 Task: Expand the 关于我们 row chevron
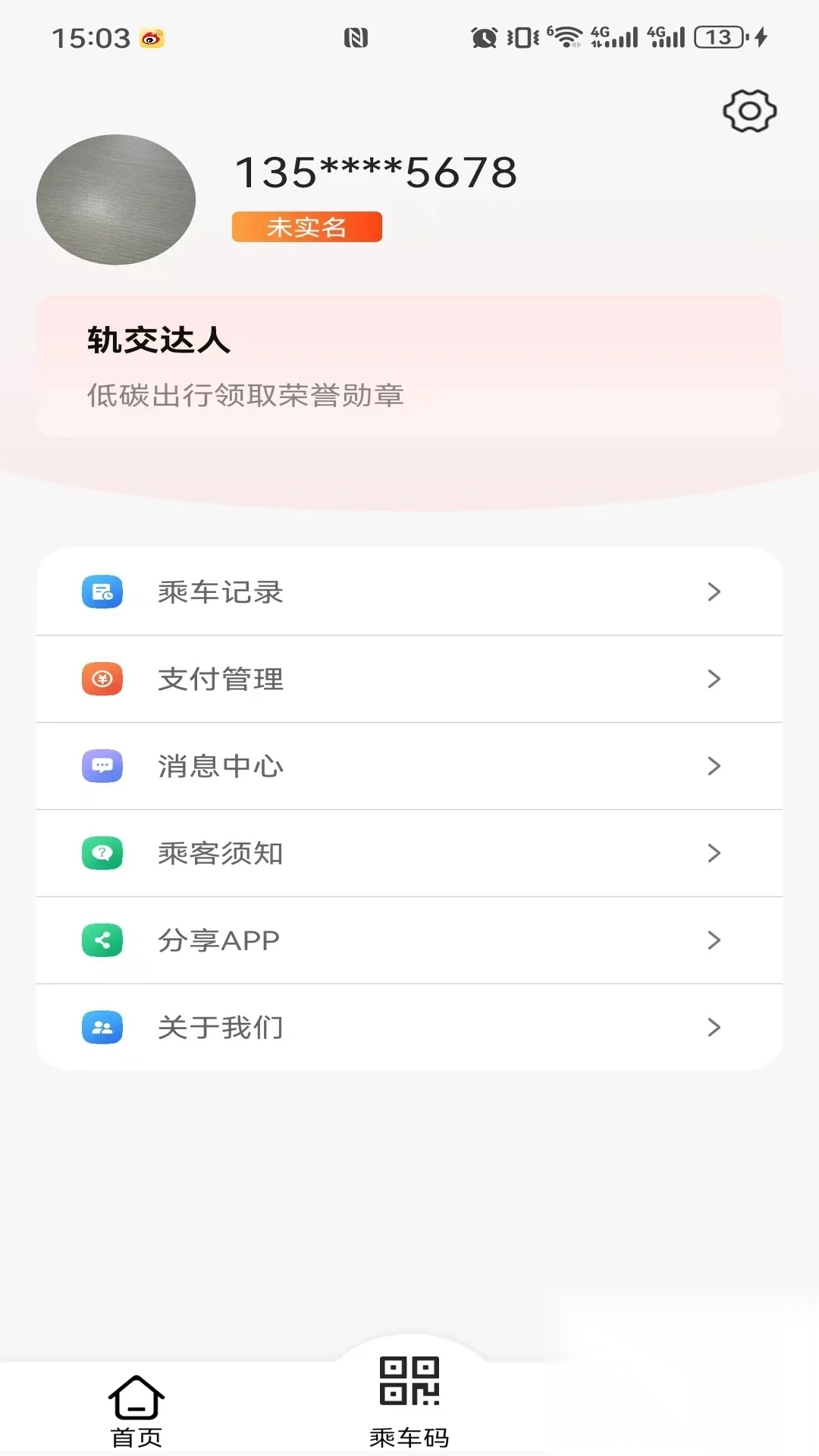coord(714,1028)
